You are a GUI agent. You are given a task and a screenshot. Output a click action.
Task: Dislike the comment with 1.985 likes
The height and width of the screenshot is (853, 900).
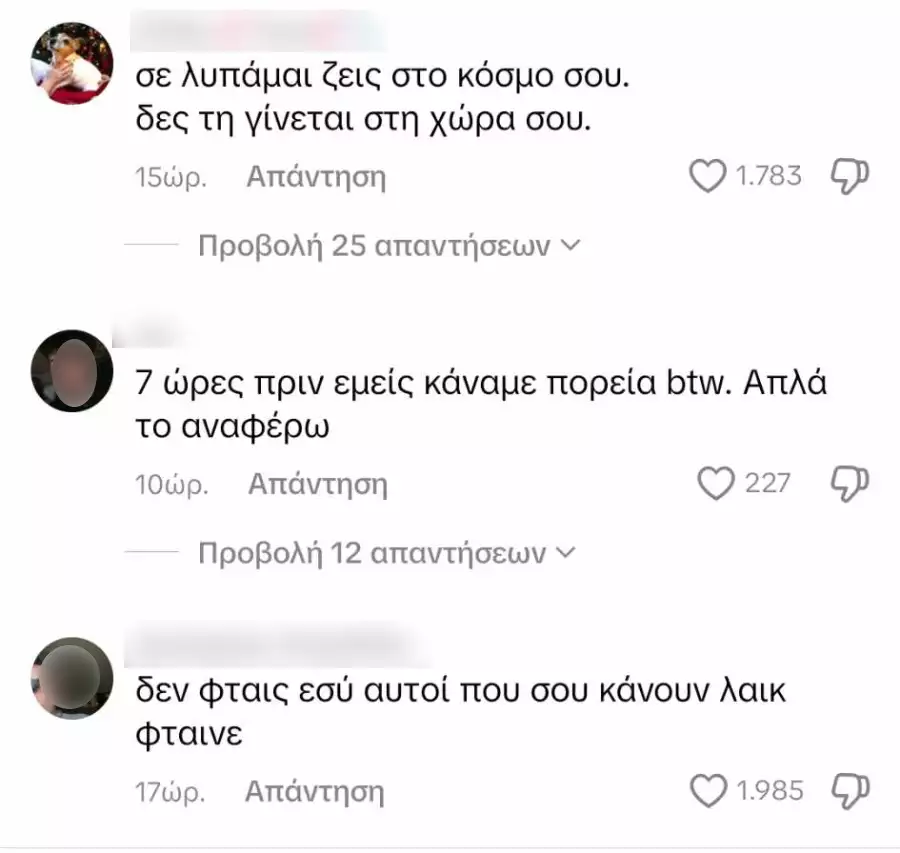[849, 791]
